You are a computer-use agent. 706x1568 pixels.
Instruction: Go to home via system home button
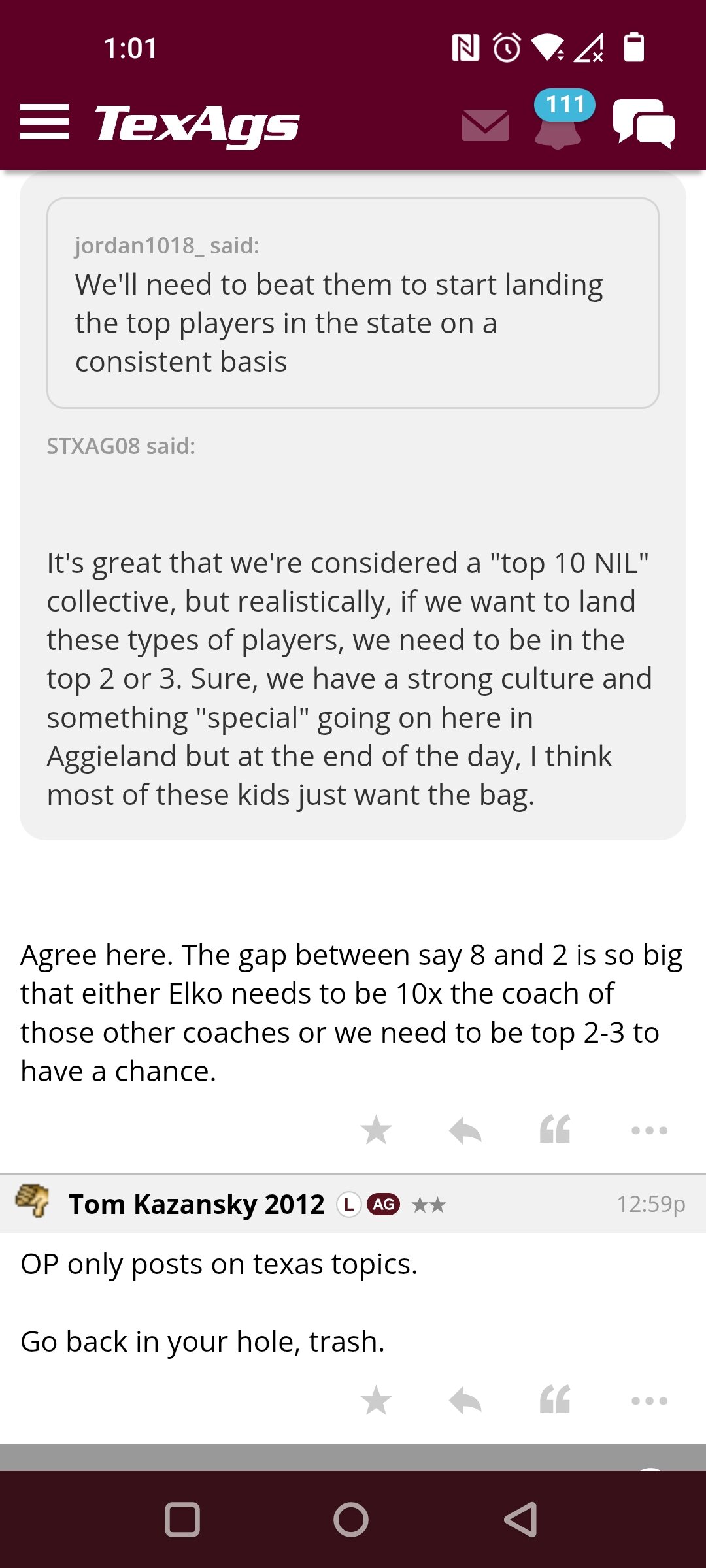[351, 1520]
